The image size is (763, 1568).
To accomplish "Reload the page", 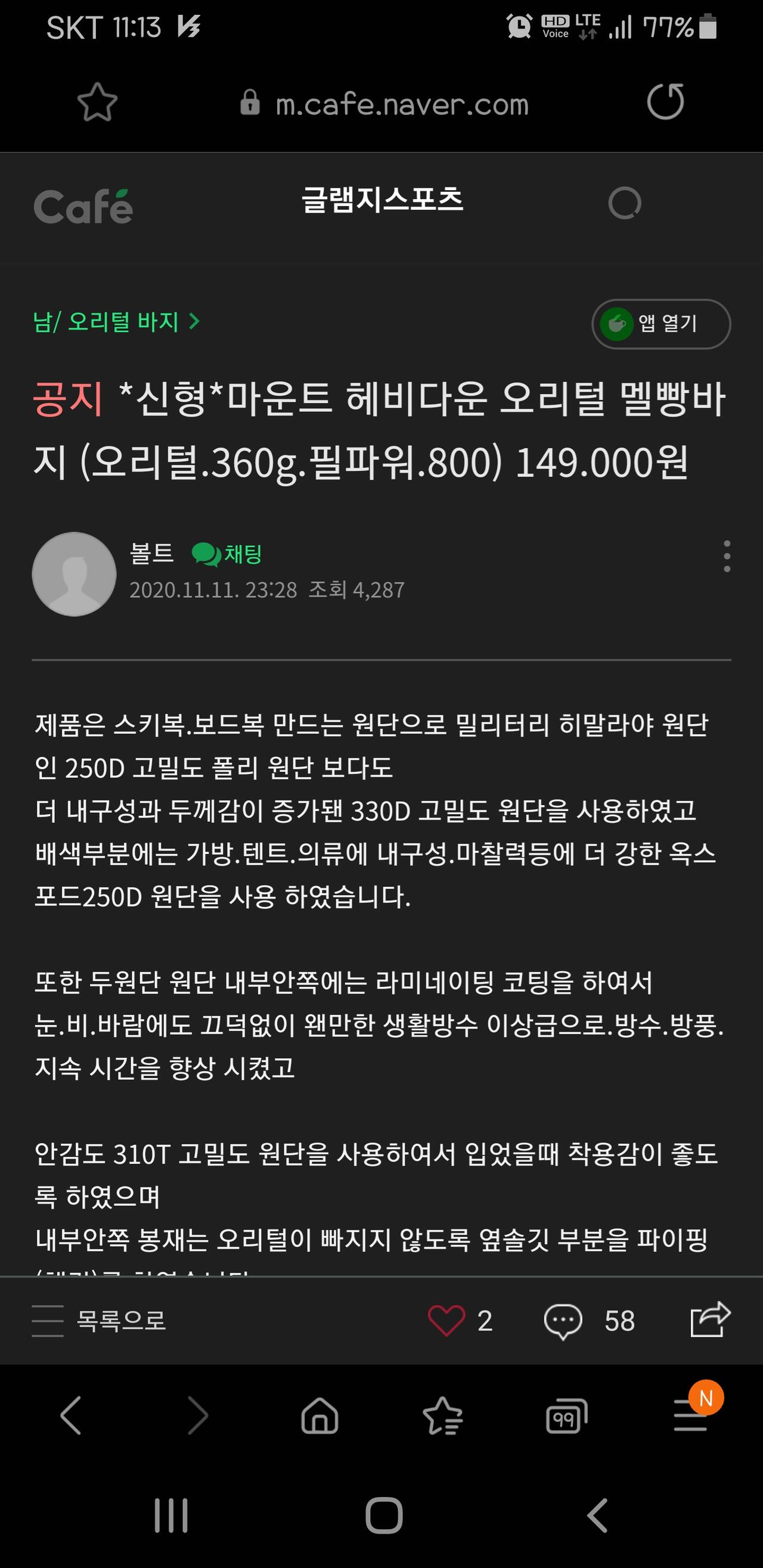I will tap(665, 102).
